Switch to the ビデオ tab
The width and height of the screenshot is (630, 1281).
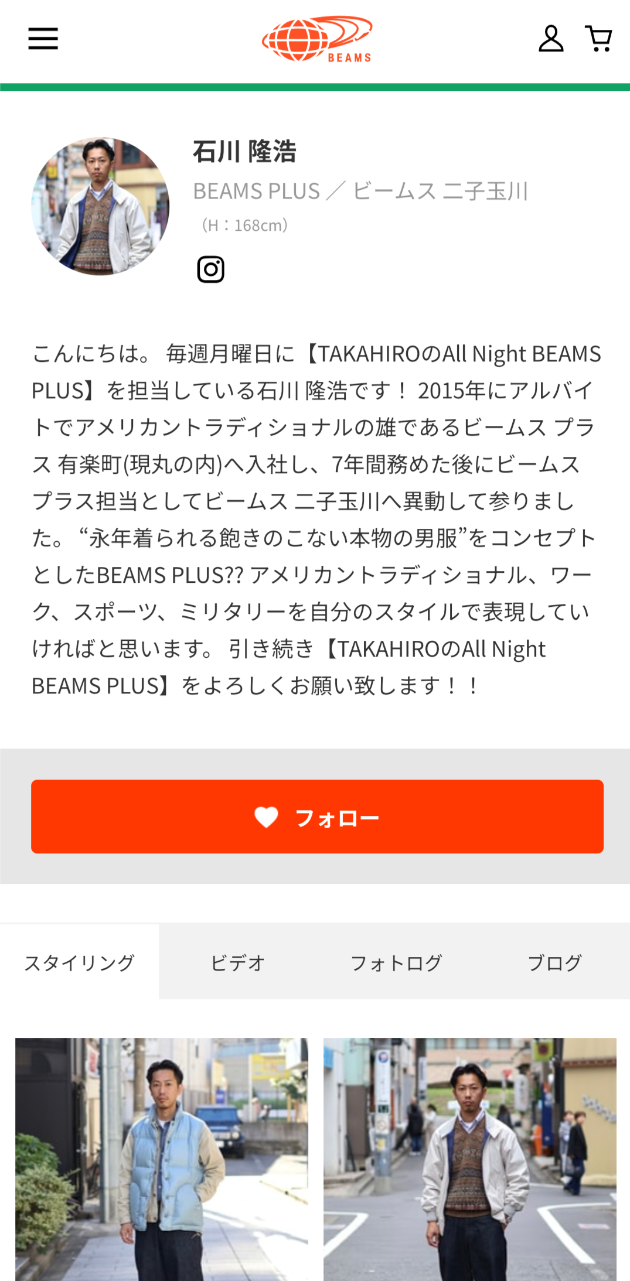point(238,962)
